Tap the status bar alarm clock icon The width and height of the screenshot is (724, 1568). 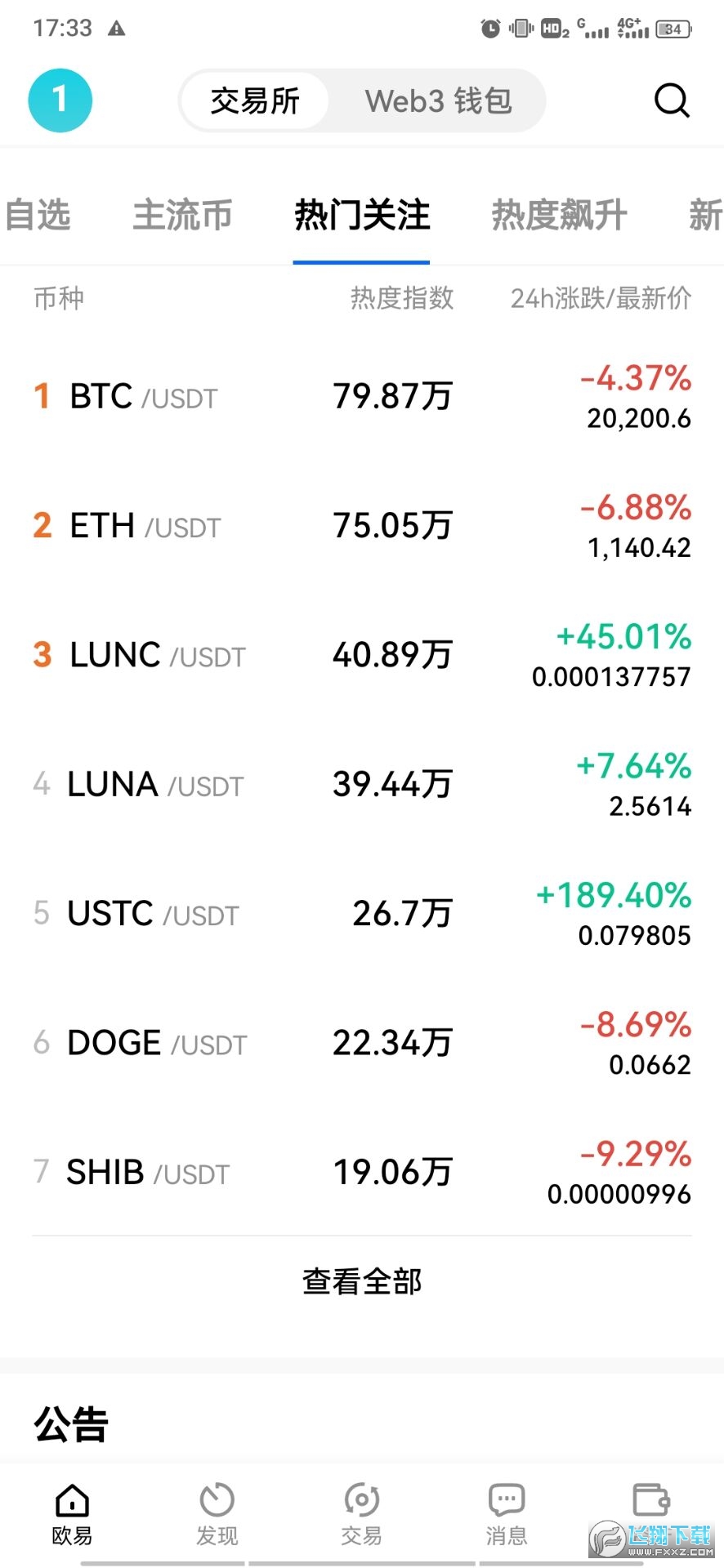pos(490,28)
